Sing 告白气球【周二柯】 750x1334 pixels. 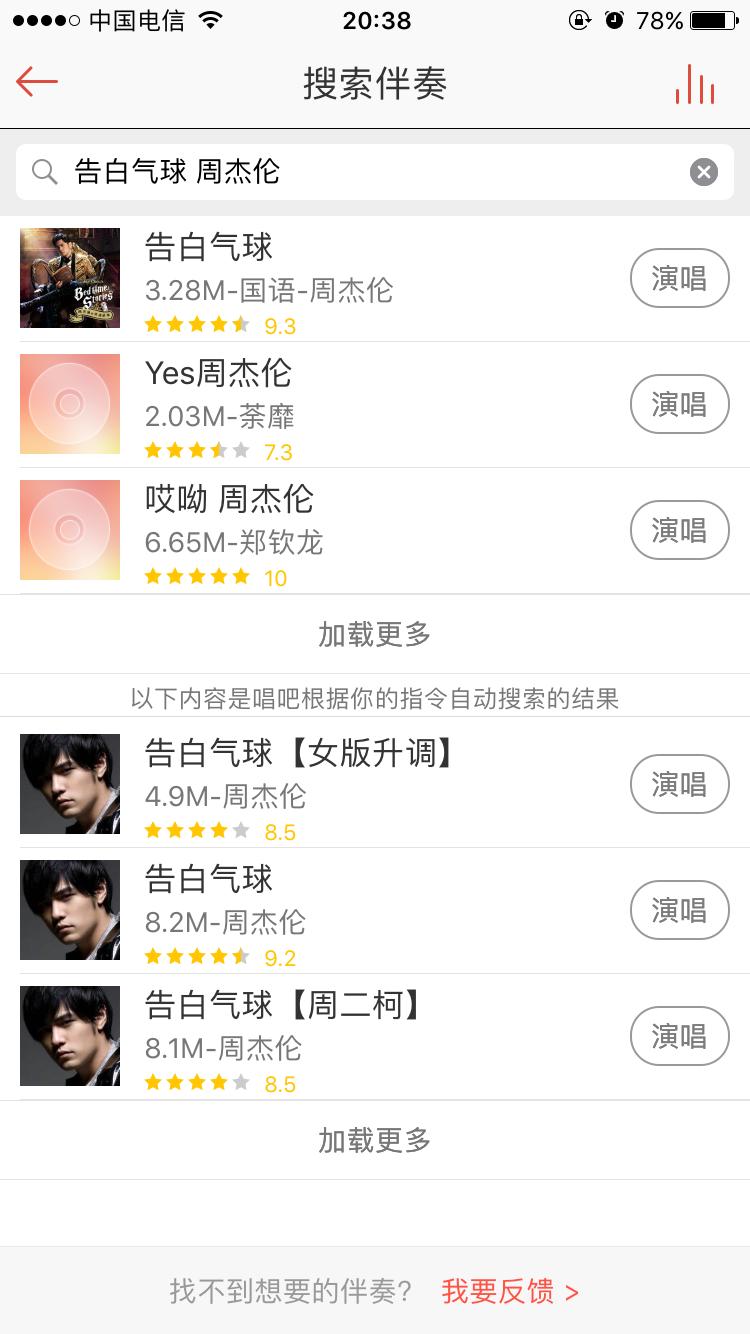point(679,1036)
